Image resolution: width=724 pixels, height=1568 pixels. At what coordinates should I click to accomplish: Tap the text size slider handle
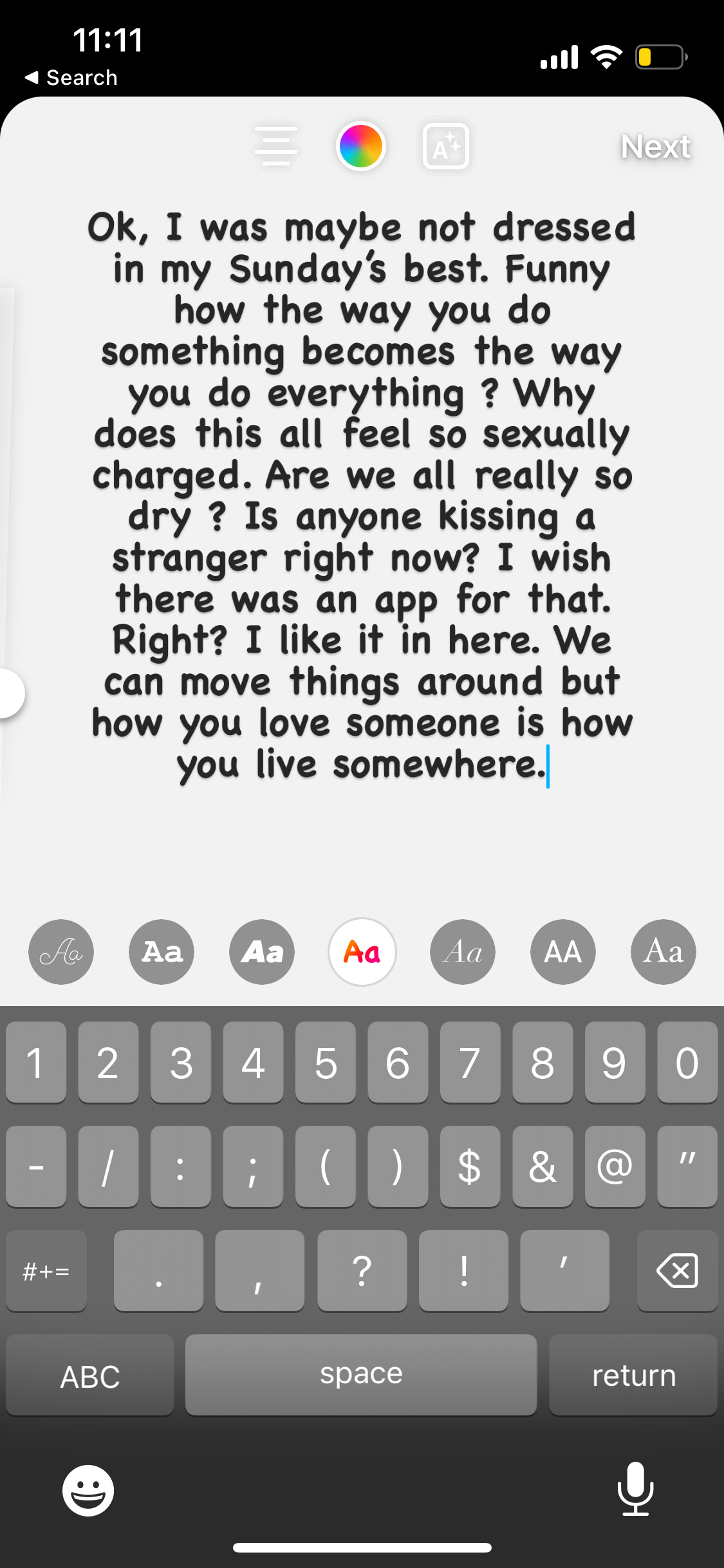click(x=9, y=693)
